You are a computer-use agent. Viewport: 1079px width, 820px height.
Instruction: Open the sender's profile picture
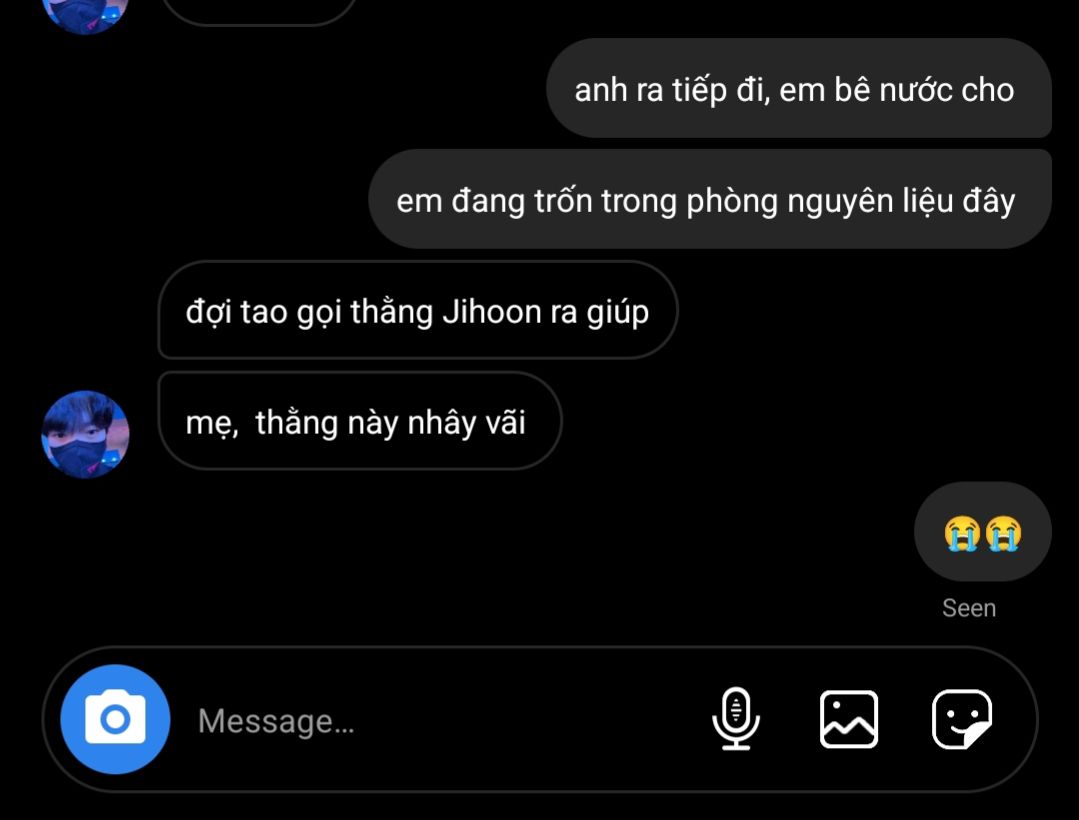point(85,433)
